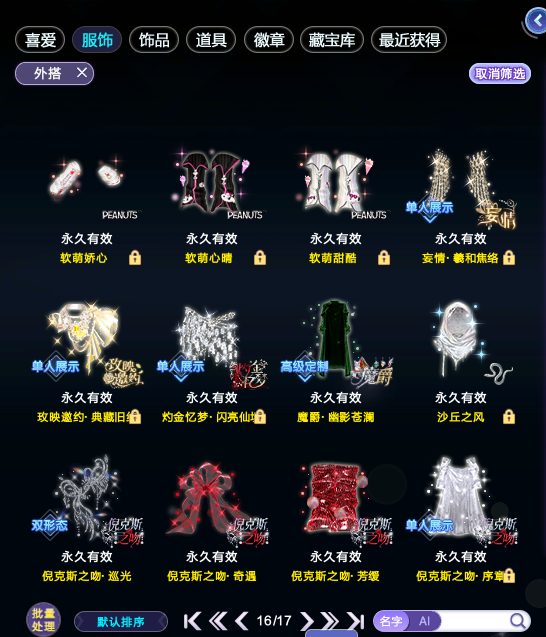Switch to the 喜爱 tab
546x637 pixels.
pyautogui.click(x=40, y=40)
